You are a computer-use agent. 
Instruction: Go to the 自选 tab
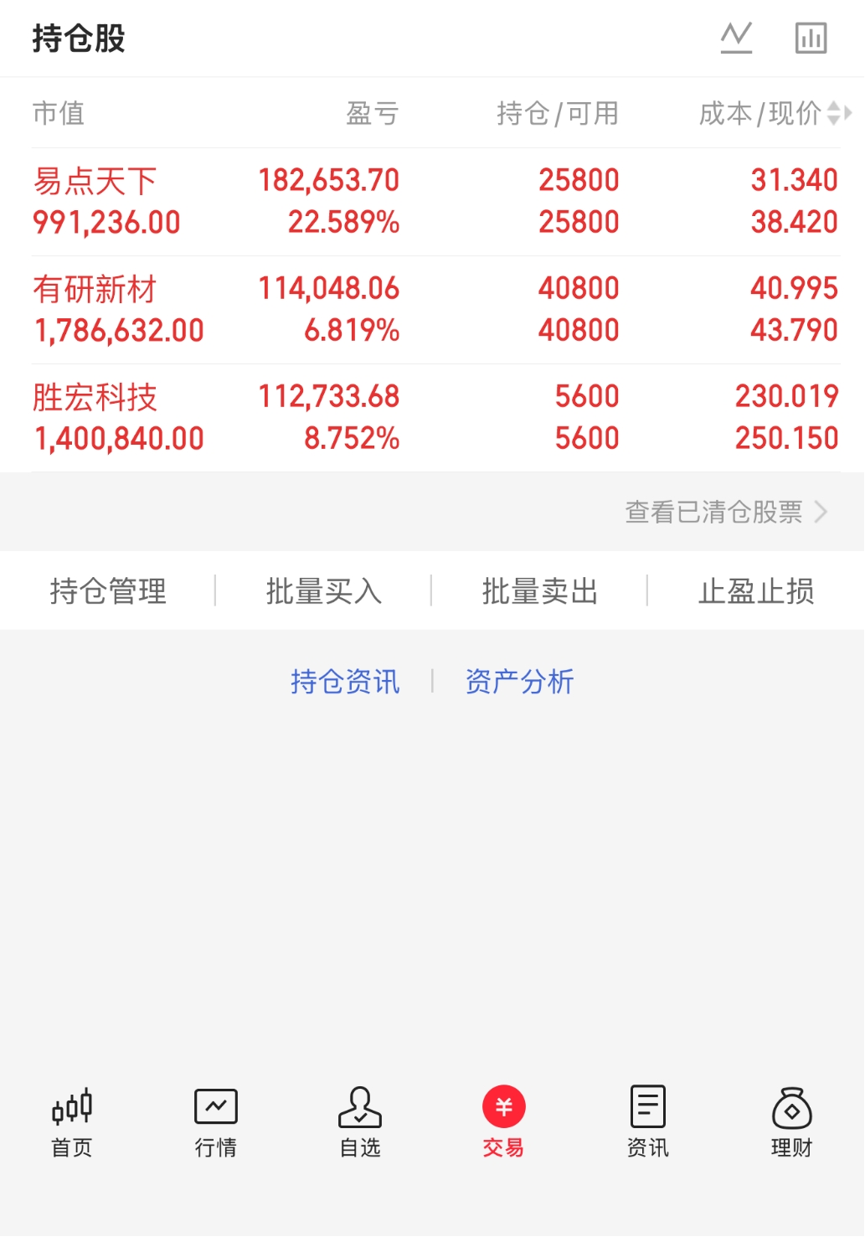[x=360, y=1122]
